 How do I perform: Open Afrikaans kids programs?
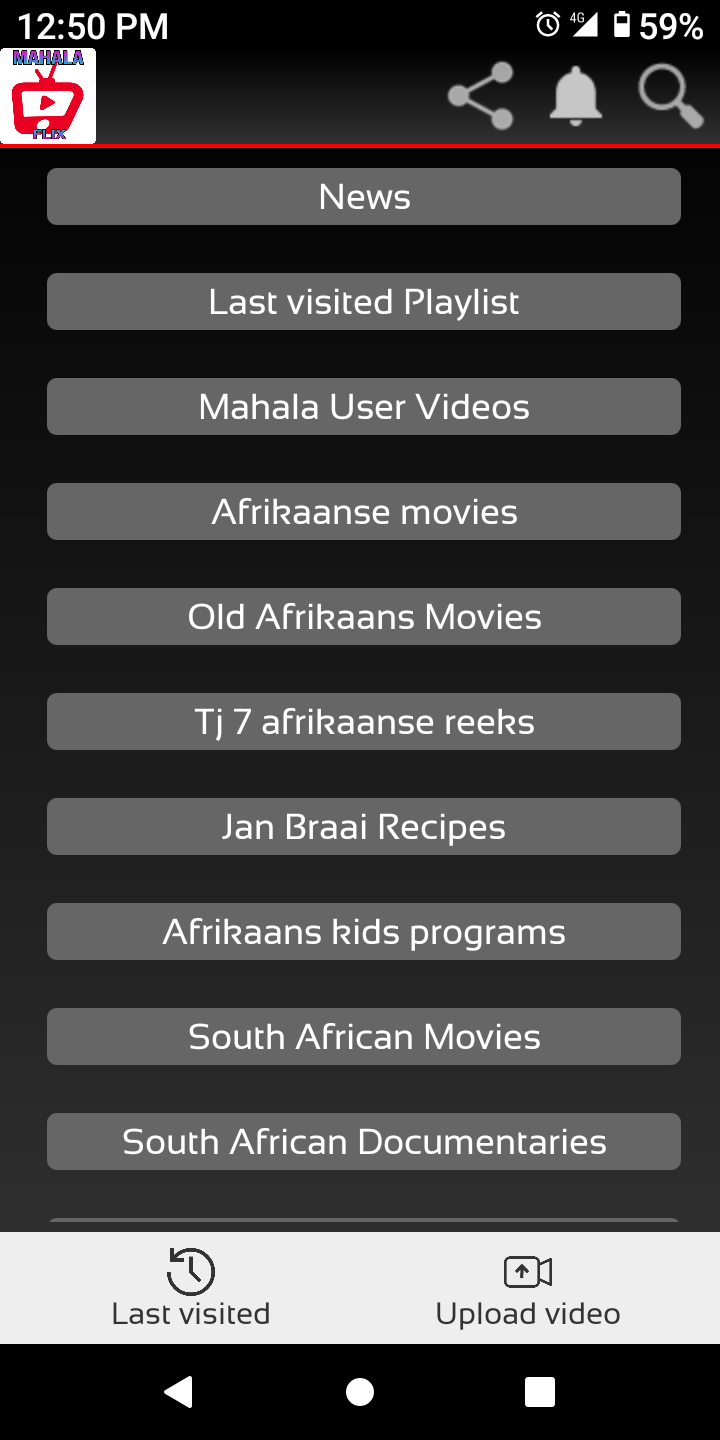tap(364, 932)
